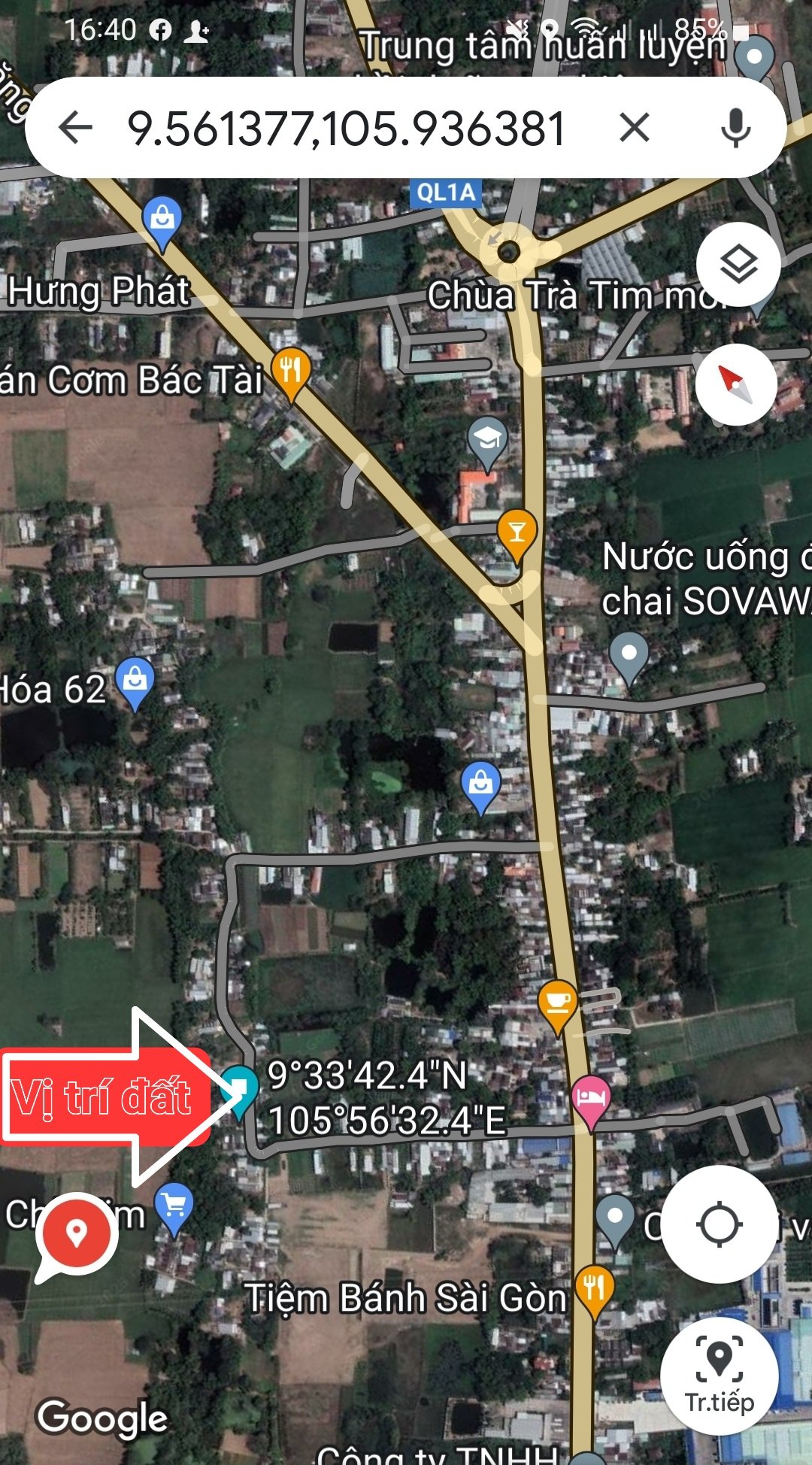Select the orange coffee cup pin
Image resolution: width=812 pixels, height=1465 pixels.
point(557,1003)
